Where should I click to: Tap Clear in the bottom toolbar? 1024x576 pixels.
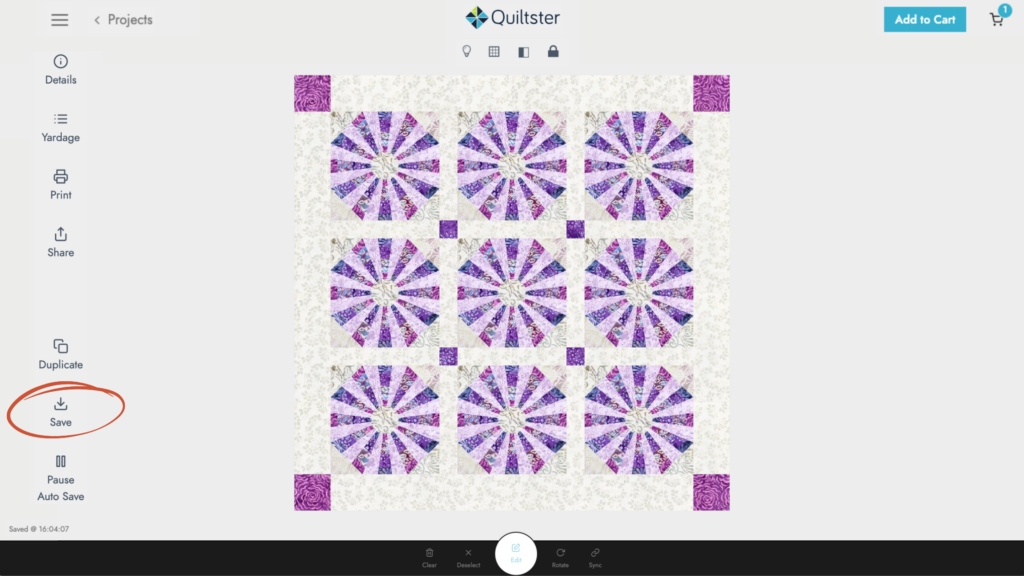tap(429, 557)
